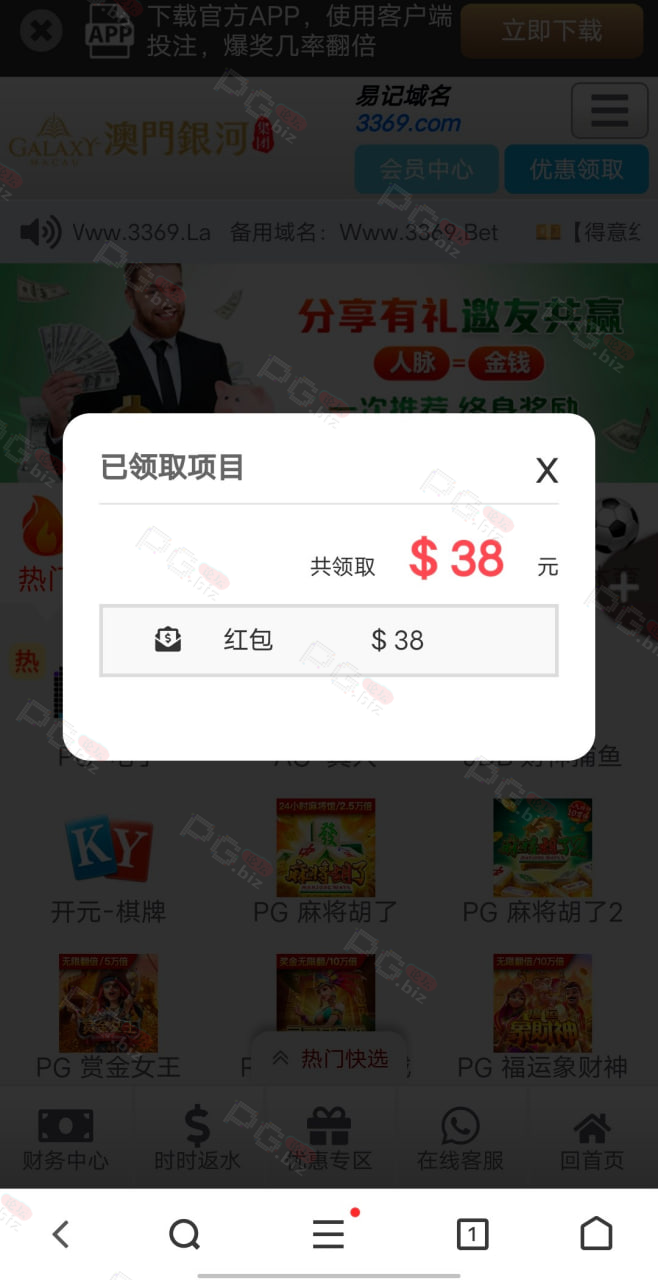
Task: Close the 已领取项目 dialog
Action: click(546, 470)
